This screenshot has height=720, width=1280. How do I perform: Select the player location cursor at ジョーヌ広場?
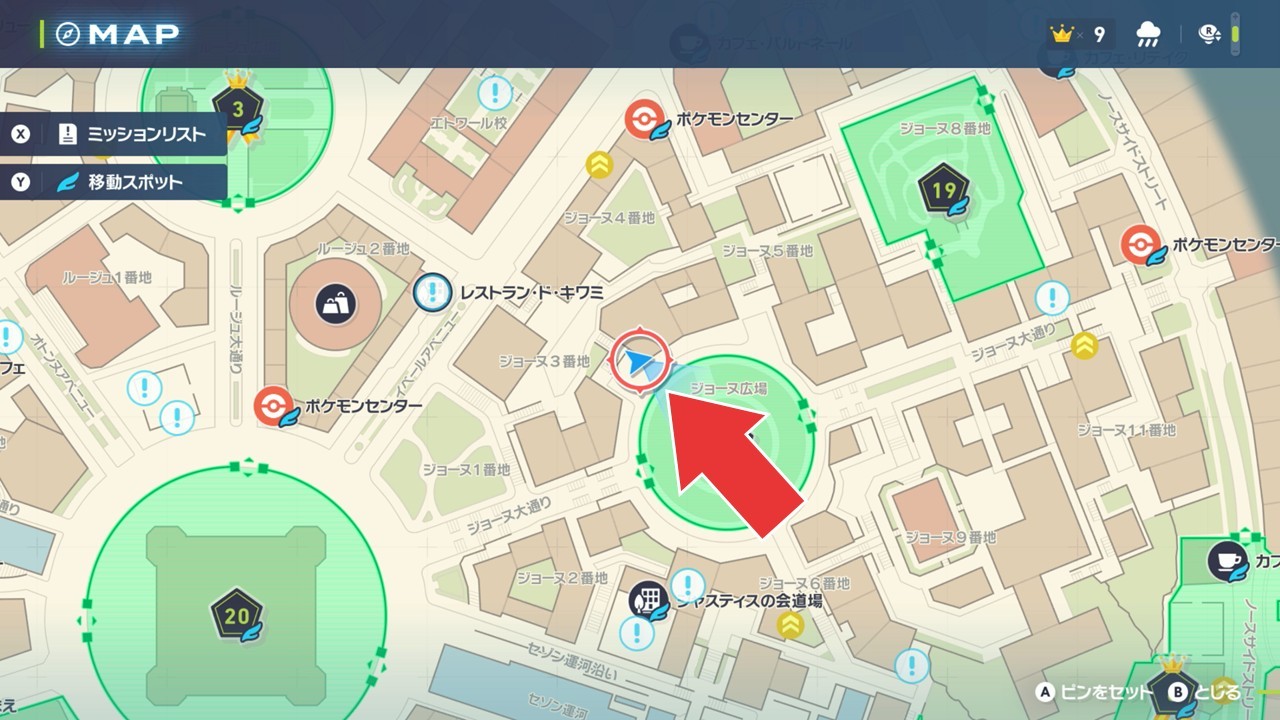tap(638, 362)
